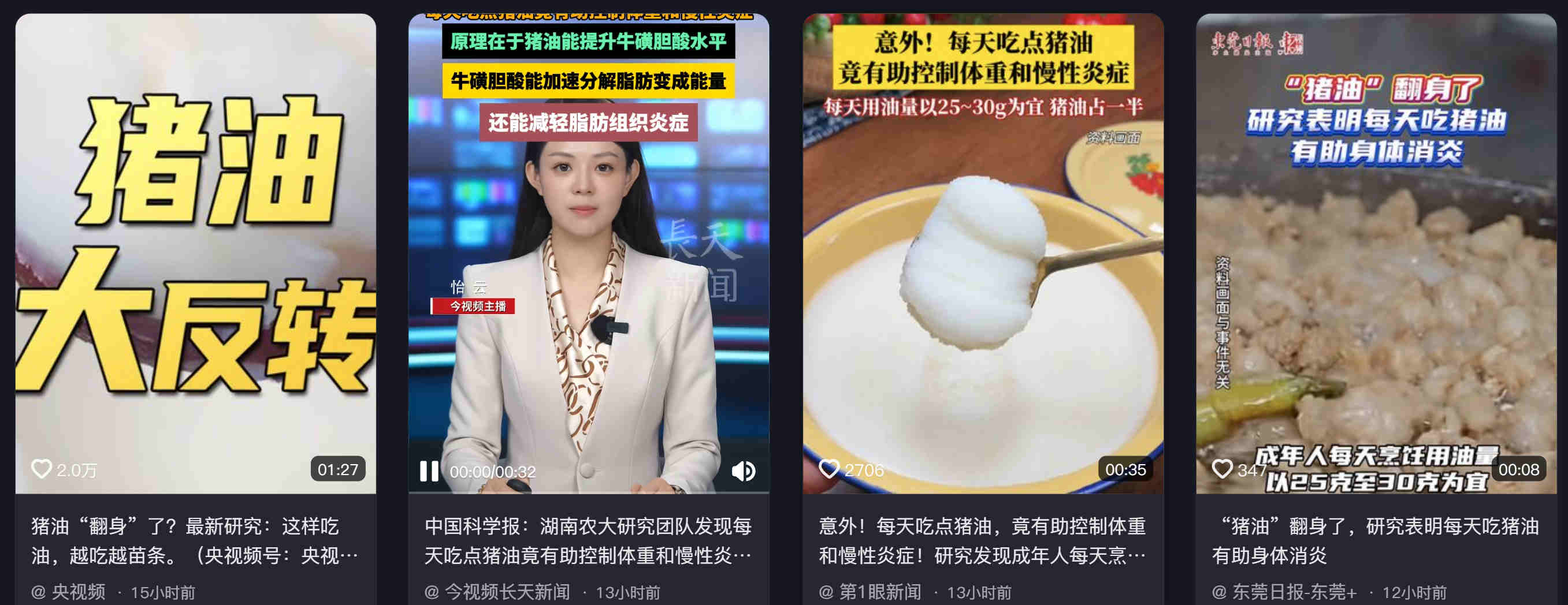Visit the 今视频长天新闻 author profile

tap(507, 592)
